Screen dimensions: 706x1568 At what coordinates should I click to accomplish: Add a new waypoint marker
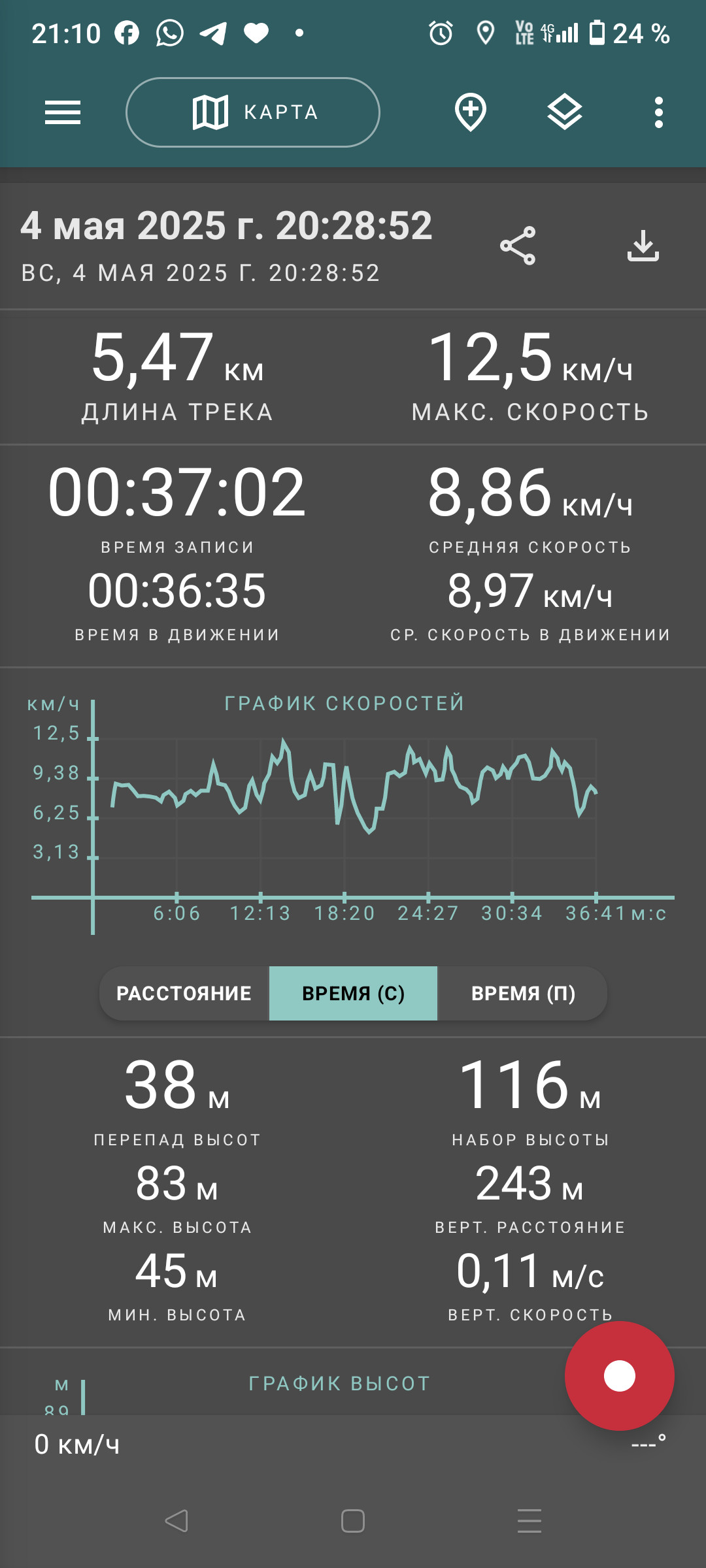471,112
